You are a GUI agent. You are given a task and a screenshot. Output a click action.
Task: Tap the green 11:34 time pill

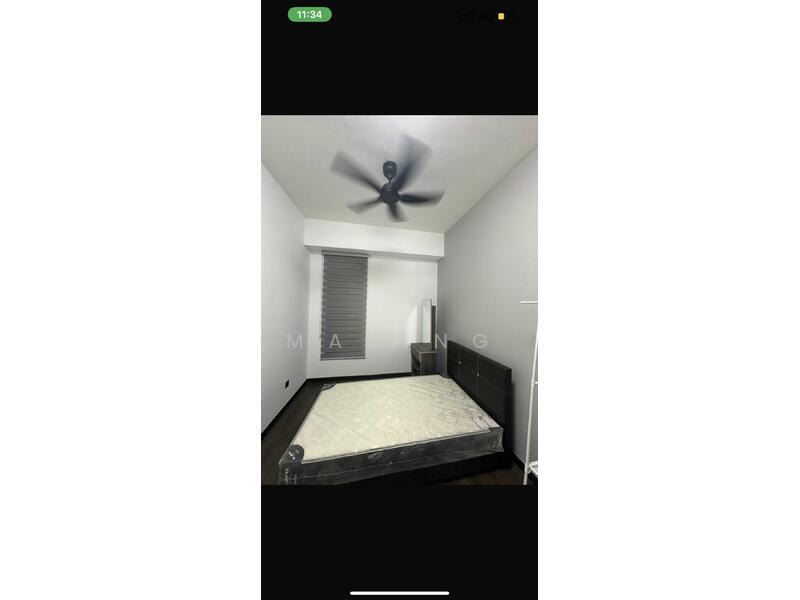(x=309, y=15)
